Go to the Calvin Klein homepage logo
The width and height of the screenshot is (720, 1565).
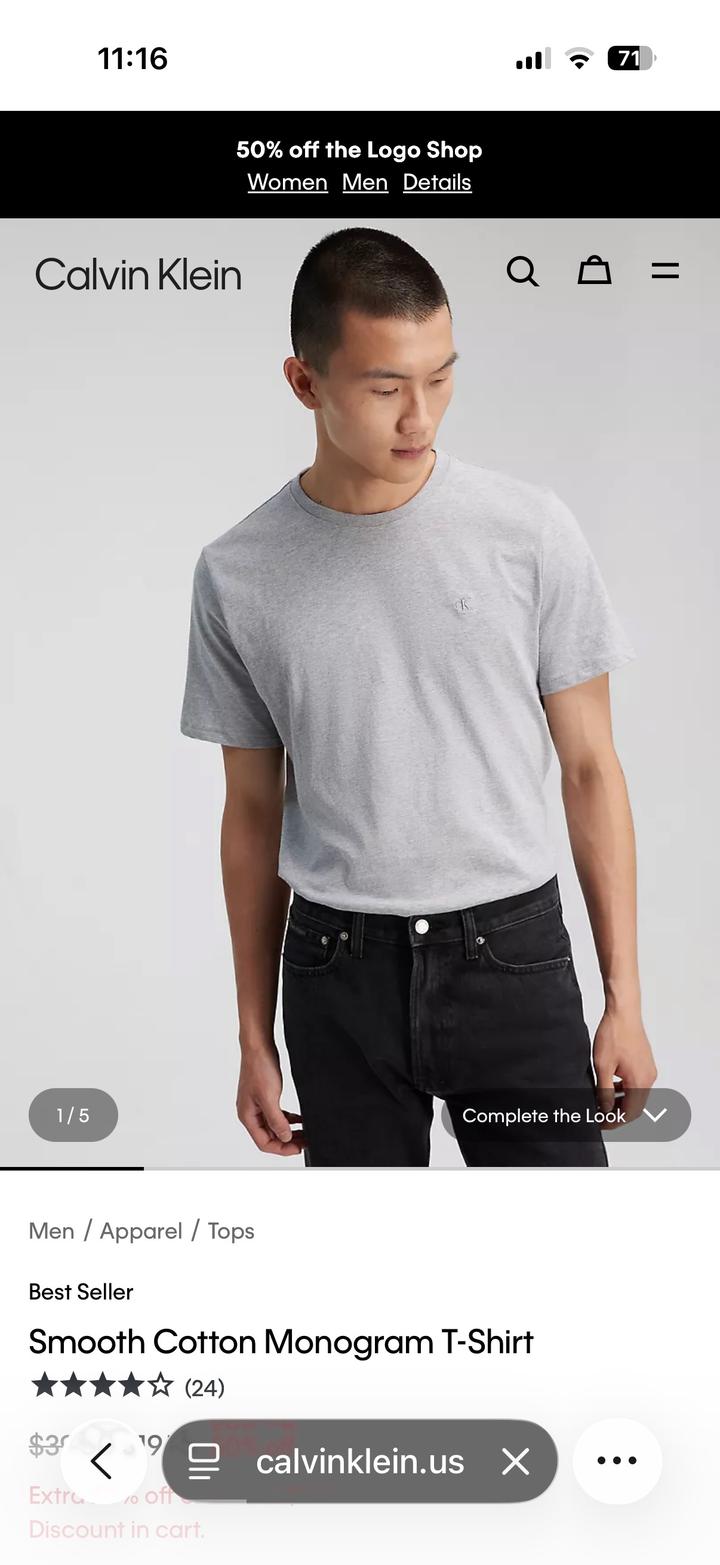pyautogui.click(x=138, y=275)
